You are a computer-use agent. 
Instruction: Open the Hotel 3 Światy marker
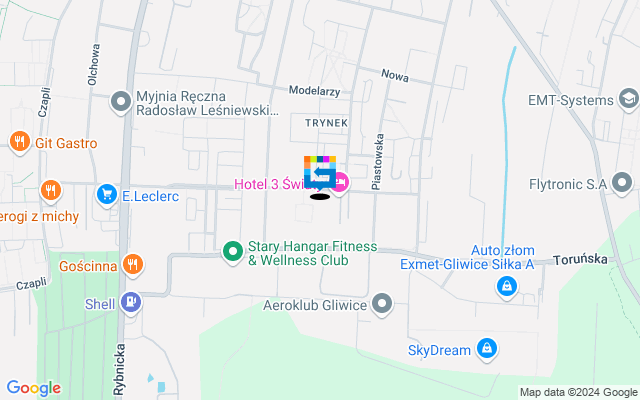[x=341, y=183]
